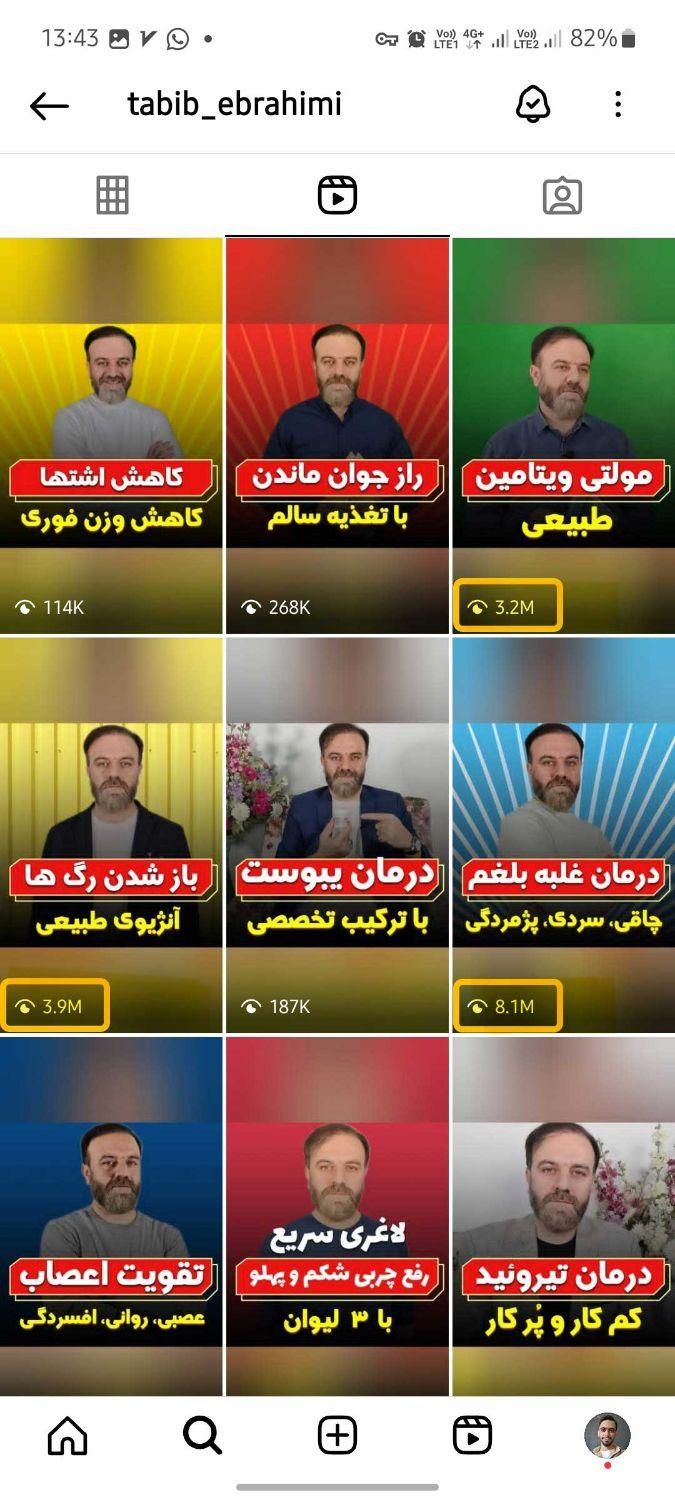The image size is (675, 1500).
Task: Open the reel with 187K views
Action: click(337, 835)
